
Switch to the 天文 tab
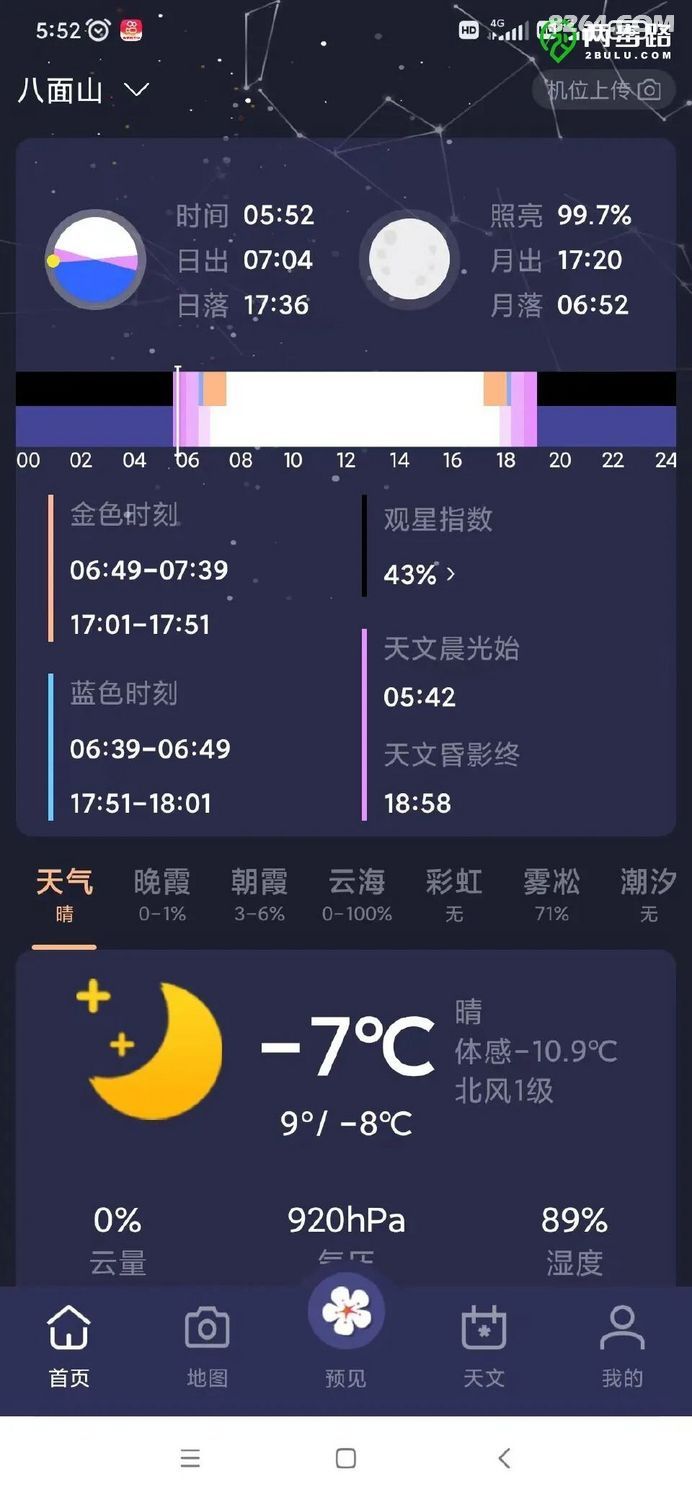click(484, 1346)
